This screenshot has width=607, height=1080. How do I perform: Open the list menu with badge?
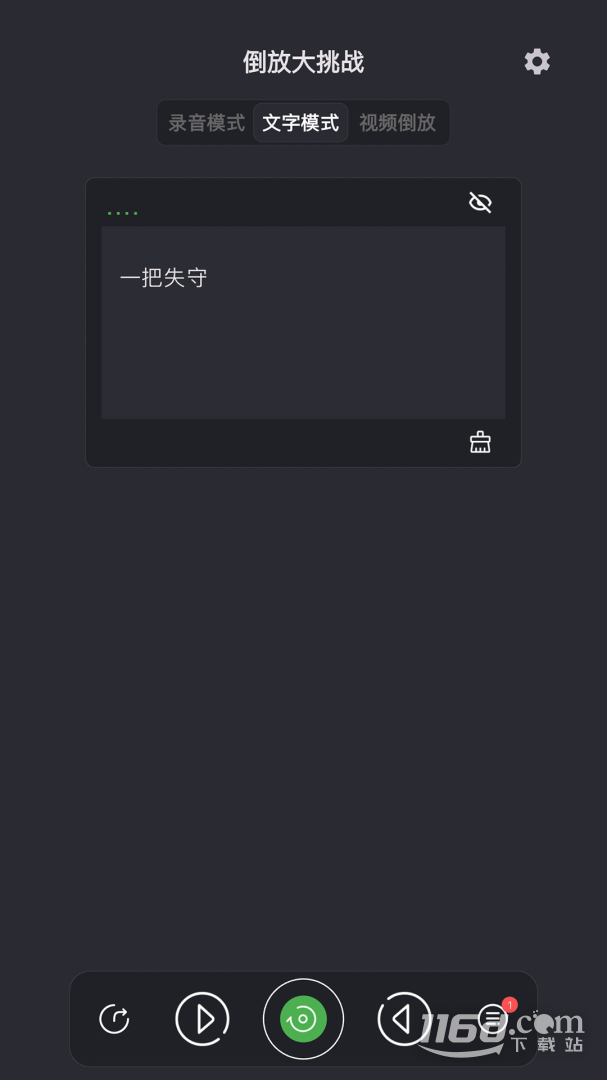pos(493,1018)
